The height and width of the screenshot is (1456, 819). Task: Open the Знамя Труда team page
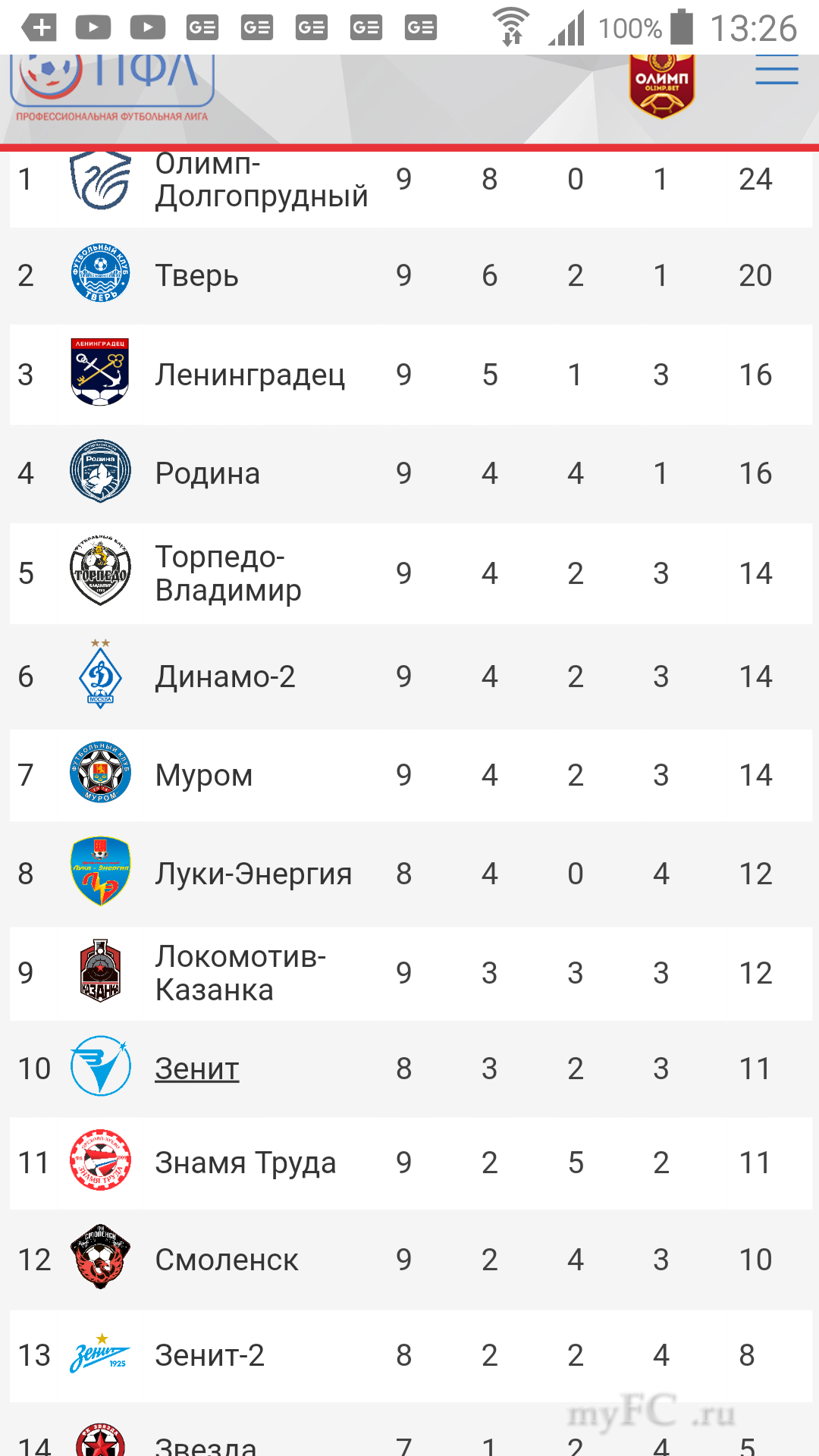coord(245,1163)
